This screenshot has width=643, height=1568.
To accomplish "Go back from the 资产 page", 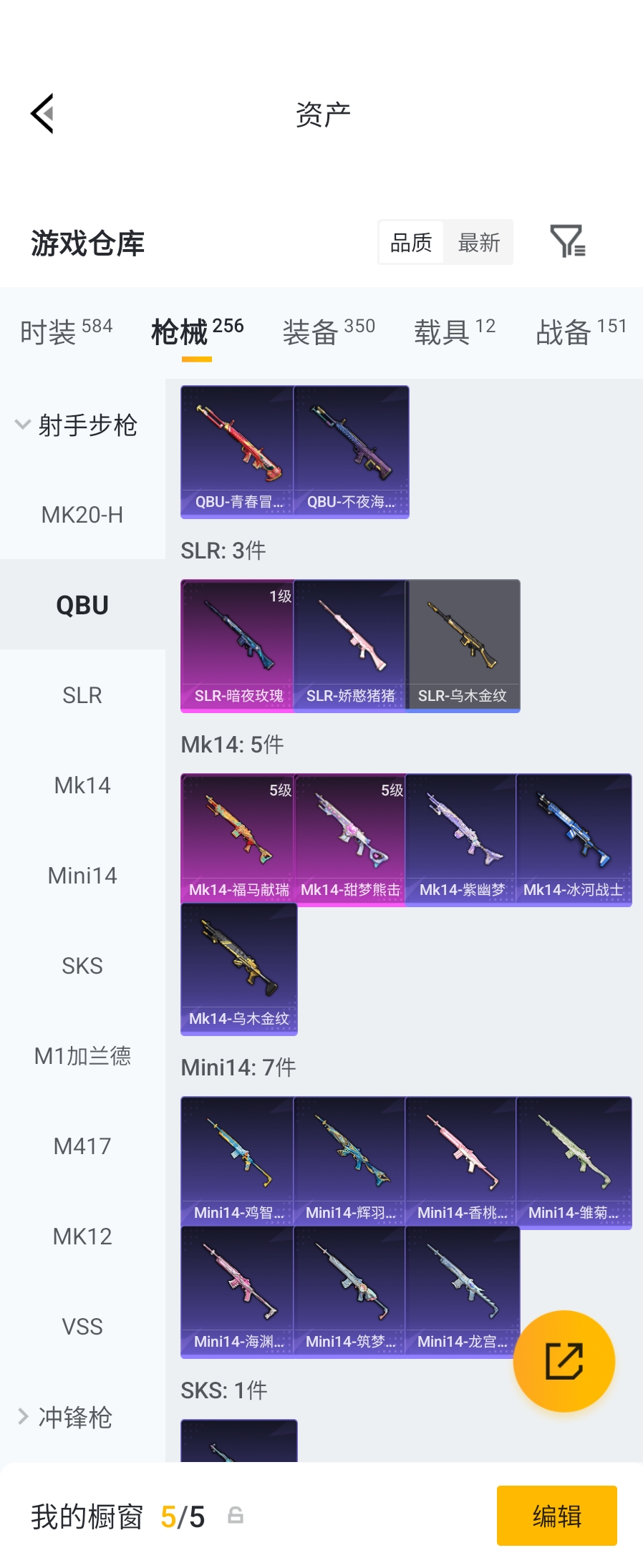I will click(x=43, y=114).
